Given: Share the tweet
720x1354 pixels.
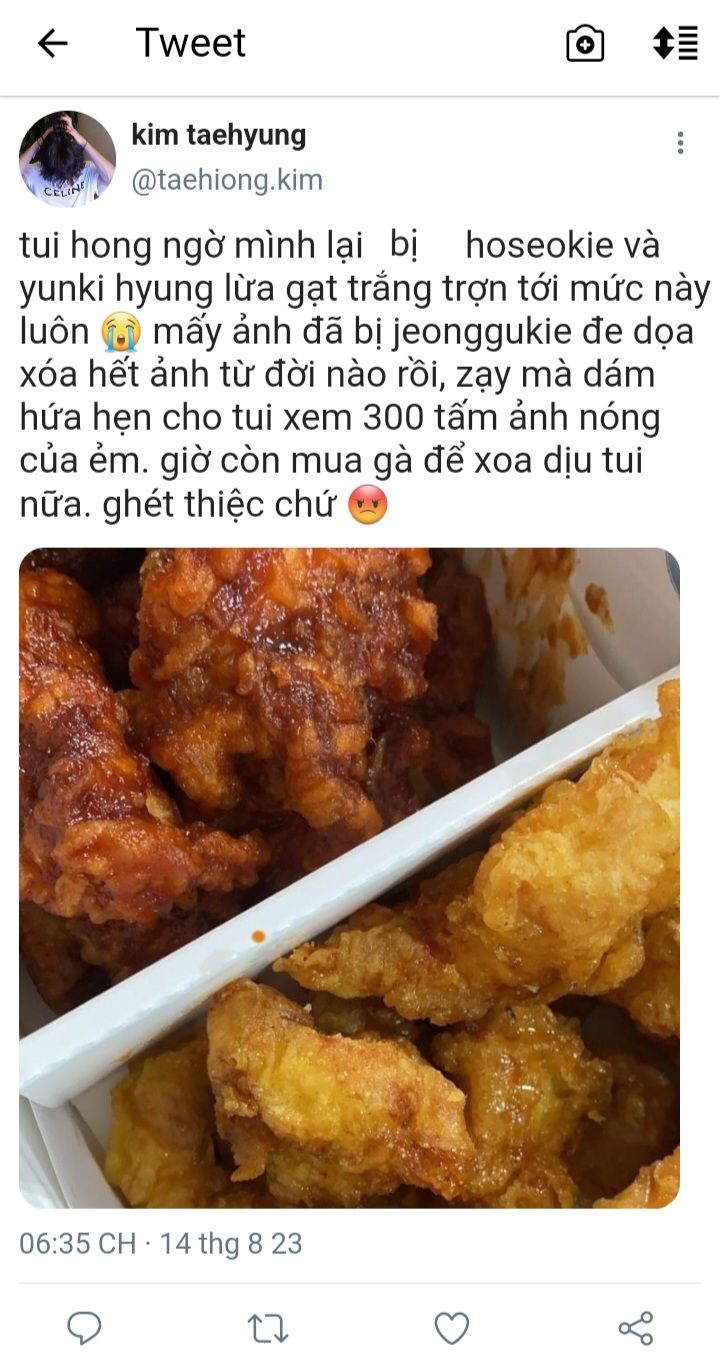Looking at the screenshot, I should [635, 1328].
